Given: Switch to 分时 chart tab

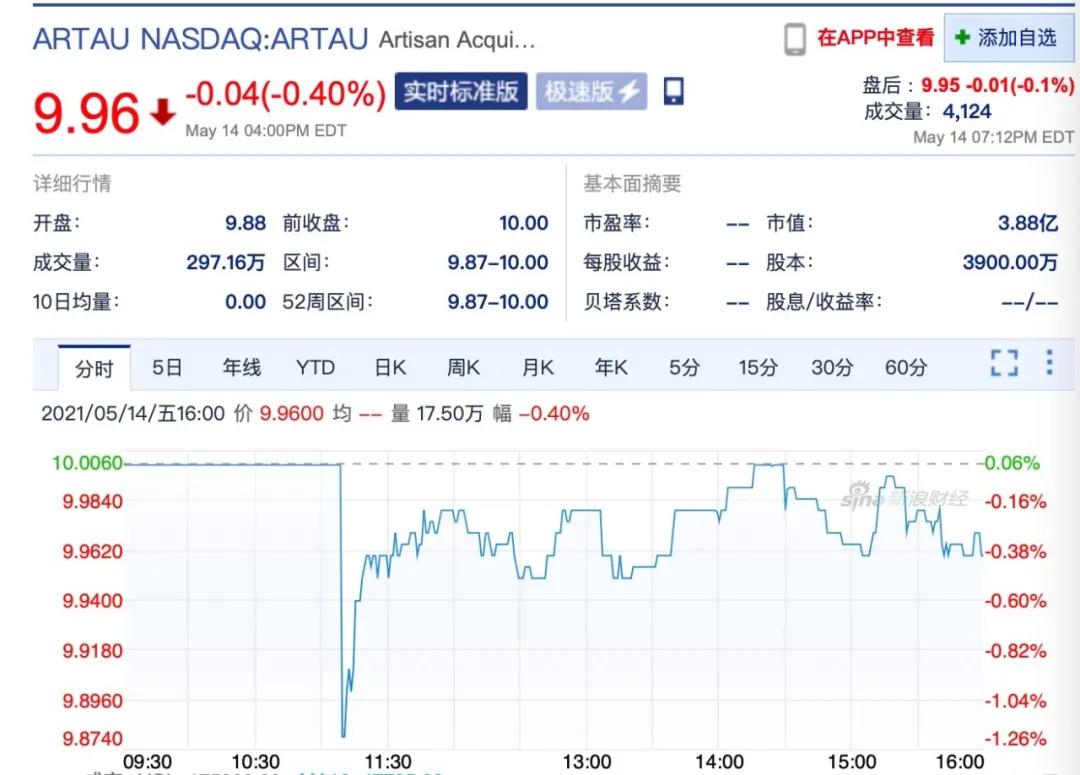Looking at the screenshot, I should click(x=94, y=368).
